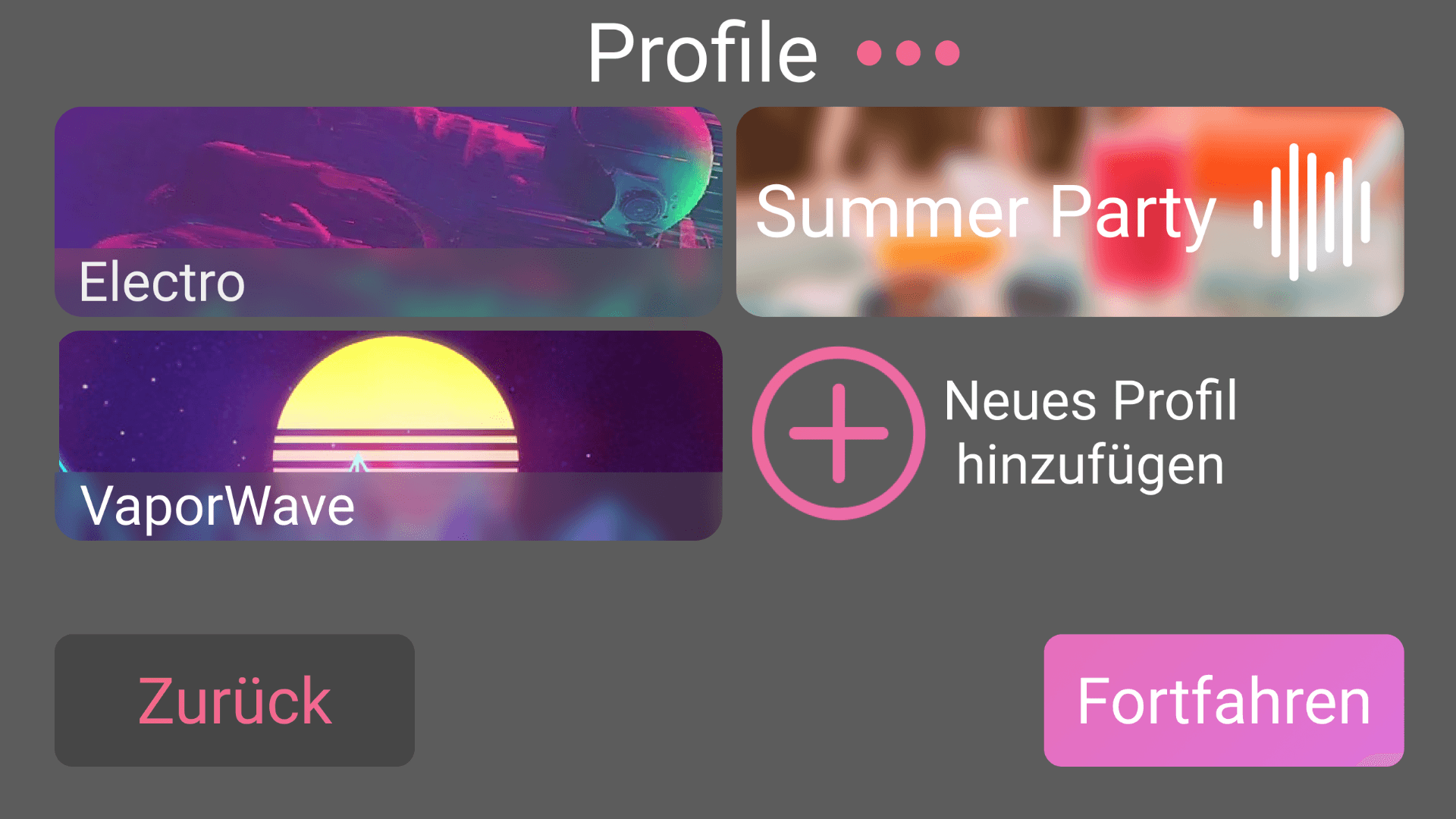Choose the Summer Party profile
The width and height of the screenshot is (1456, 819).
coord(1069,212)
